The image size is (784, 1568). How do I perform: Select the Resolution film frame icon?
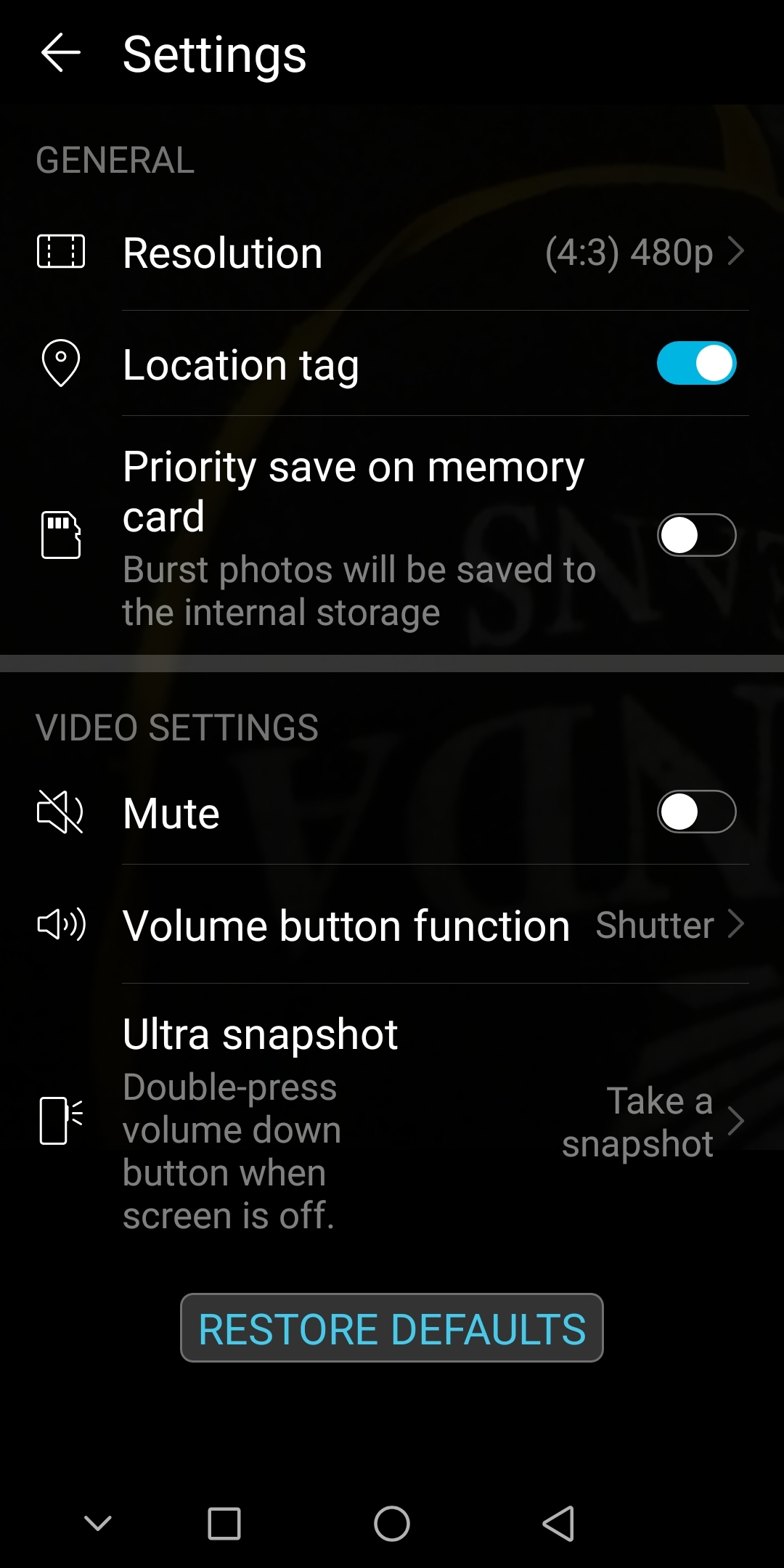click(62, 253)
